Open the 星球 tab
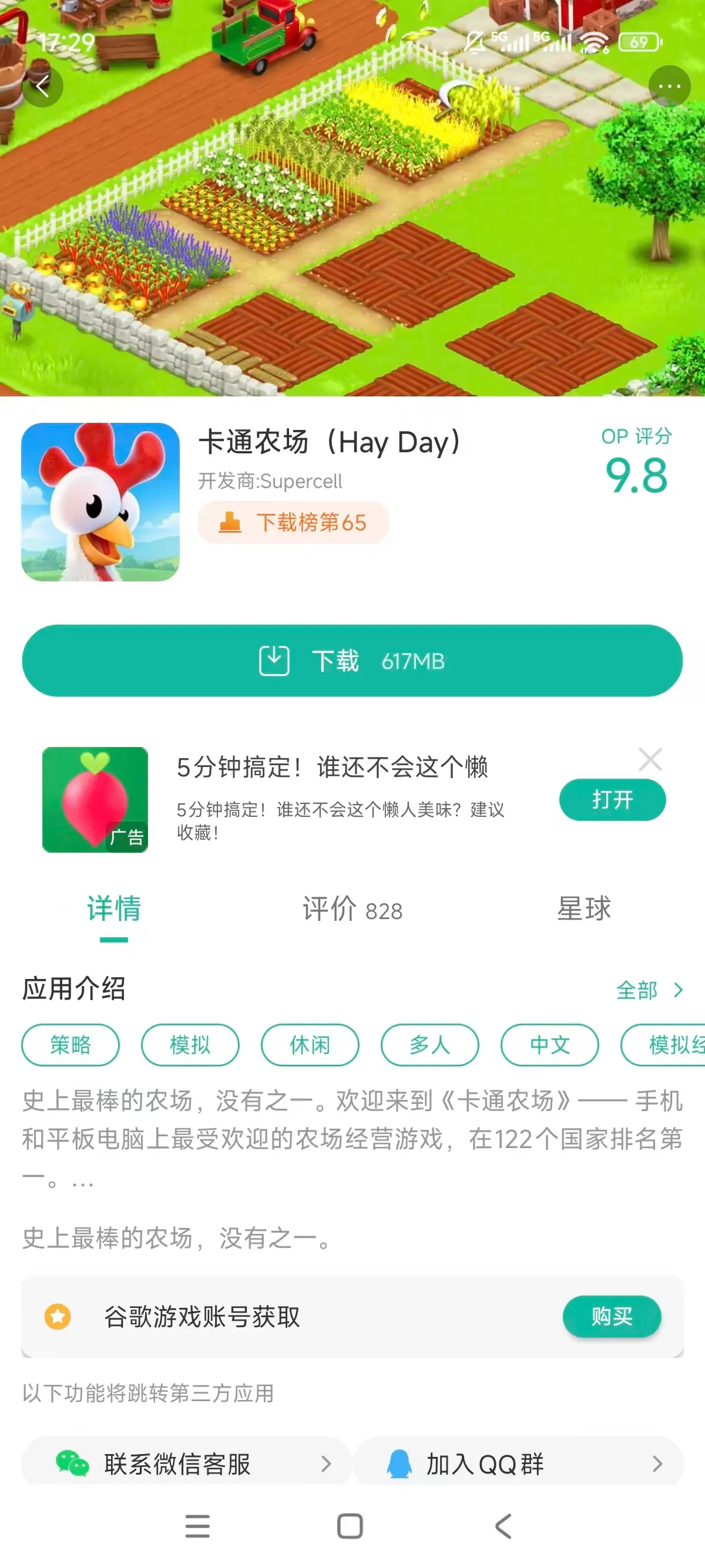 click(x=582, y=910)
